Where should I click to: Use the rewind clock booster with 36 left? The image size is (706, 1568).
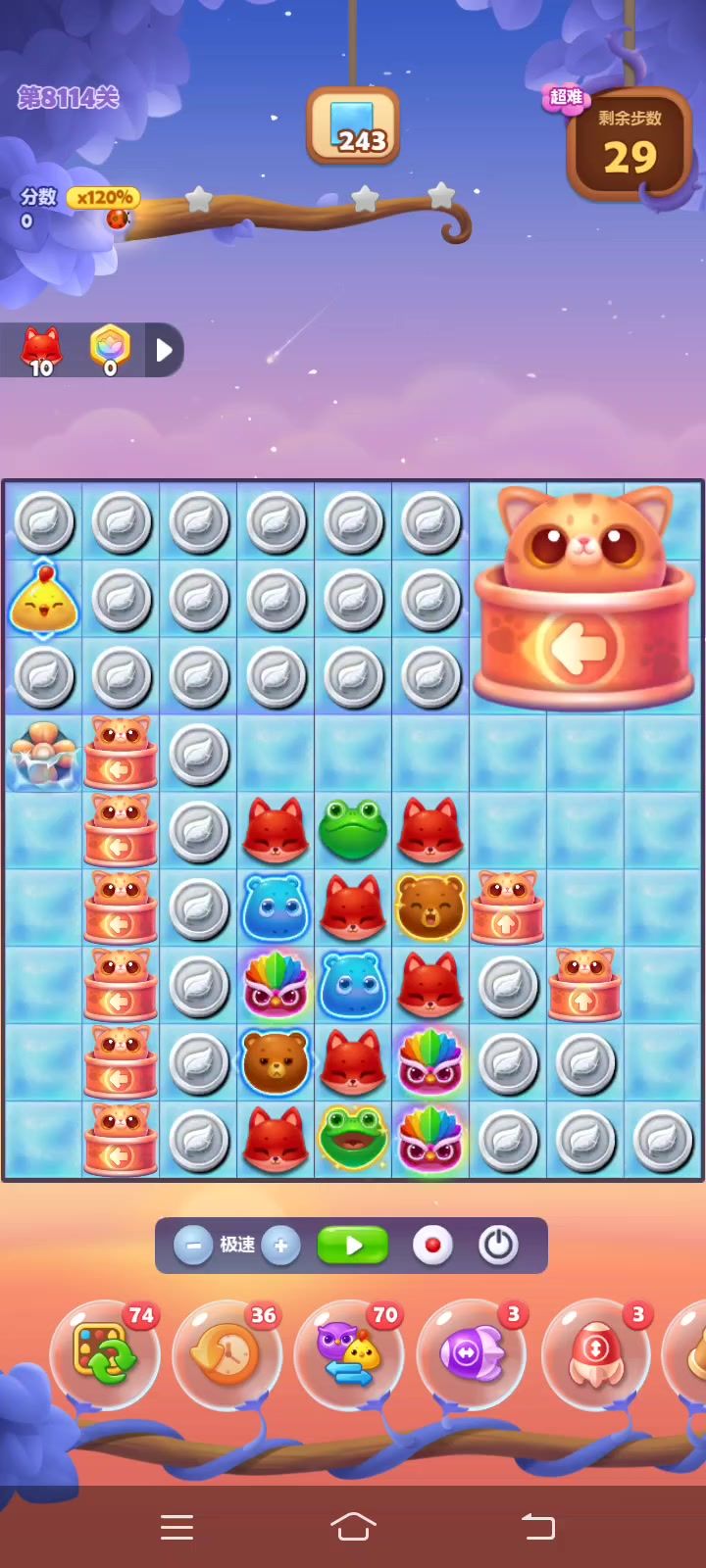click(227, 1355)
